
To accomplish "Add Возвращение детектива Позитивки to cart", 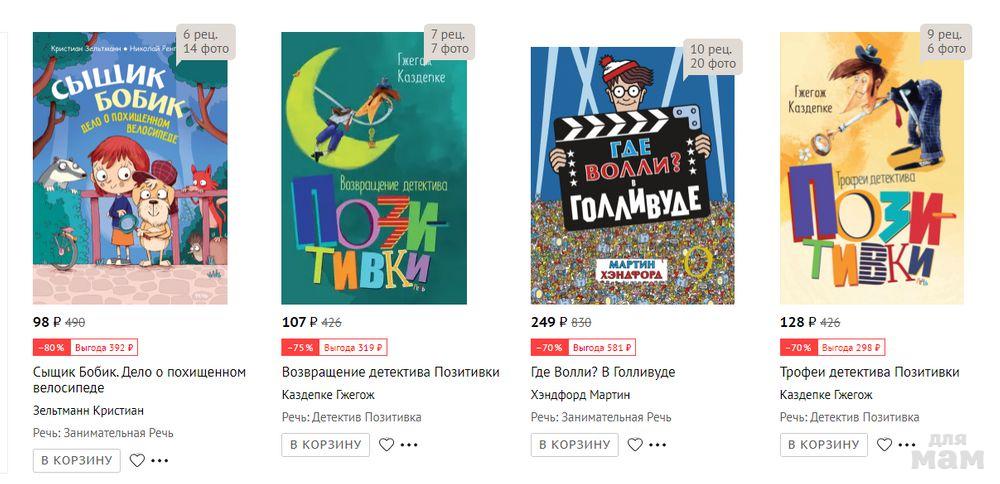I will click(325, 445).
